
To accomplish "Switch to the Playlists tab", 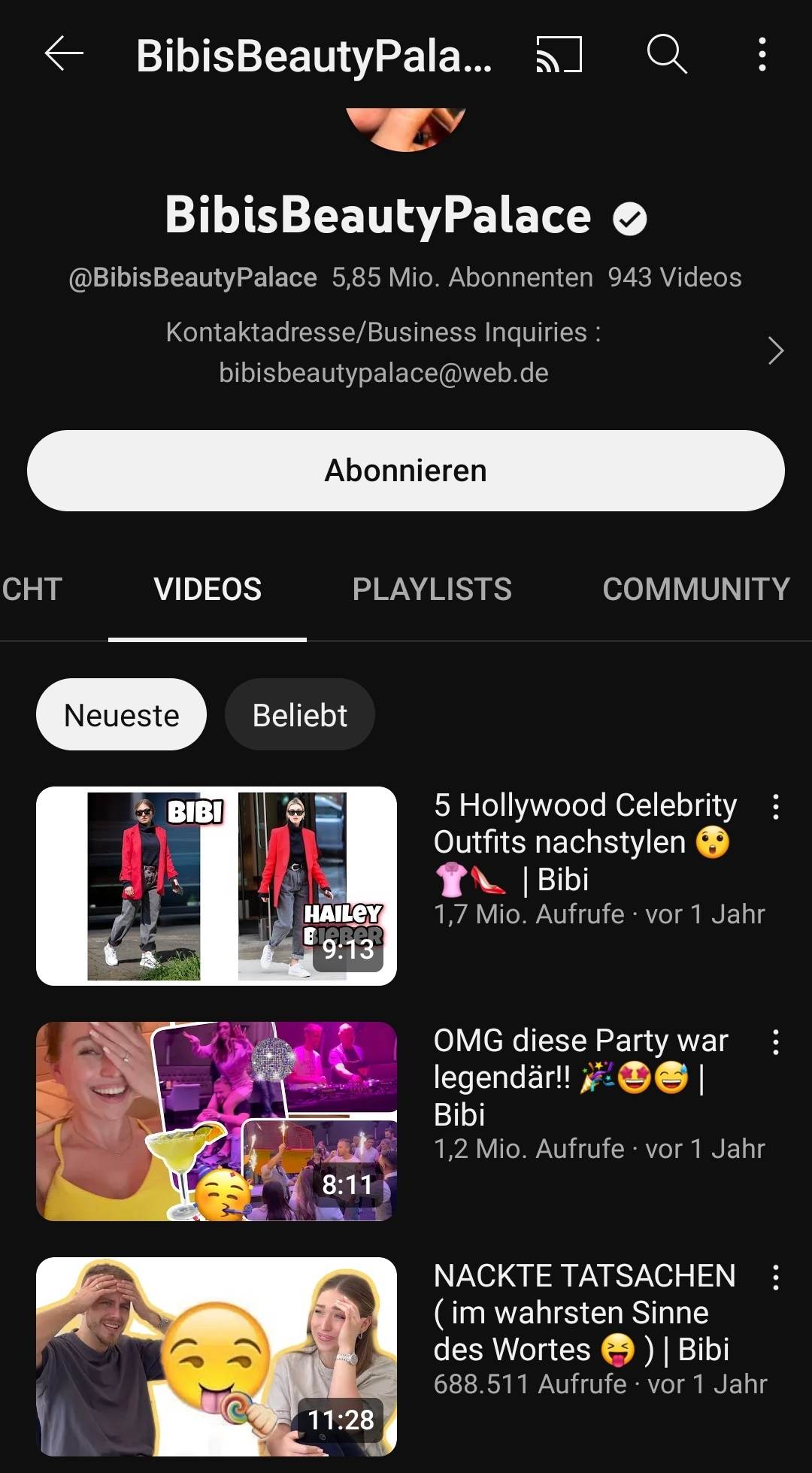I will click(432, 589).
